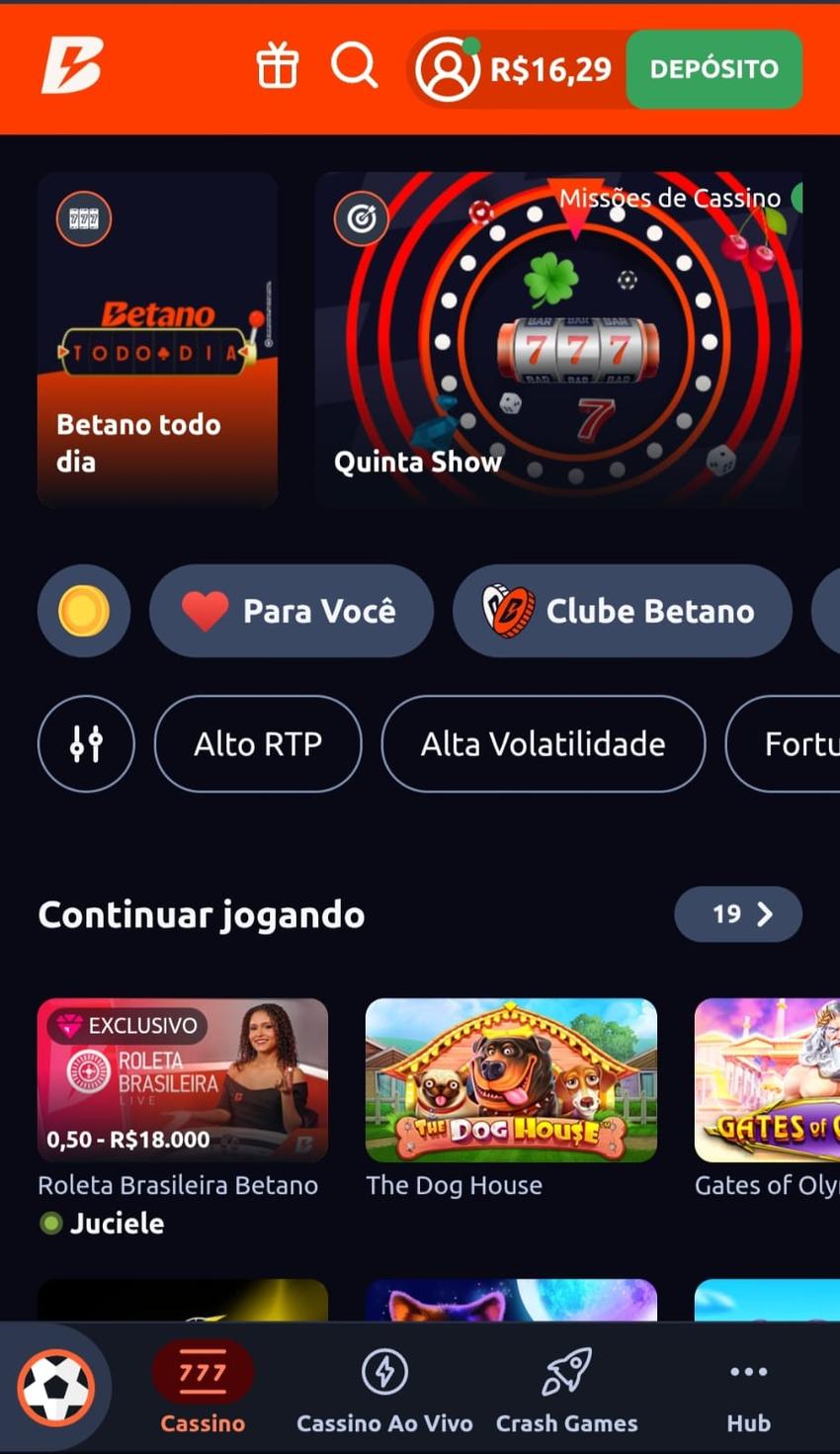840x1454 pixels.
Task: Open Crash Games rocket icon
Action: click(x=565, y=1371)
